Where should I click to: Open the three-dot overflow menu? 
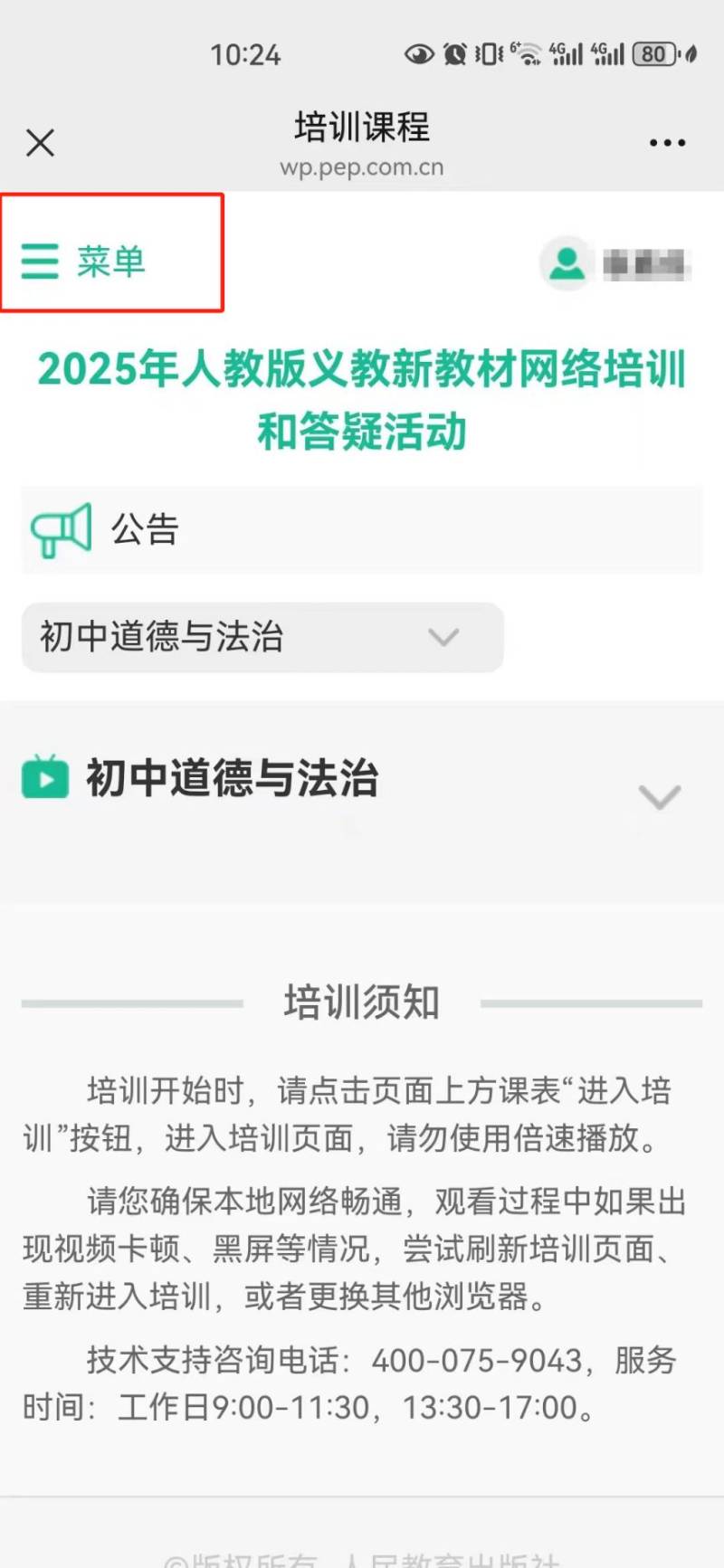pos(667,143)
